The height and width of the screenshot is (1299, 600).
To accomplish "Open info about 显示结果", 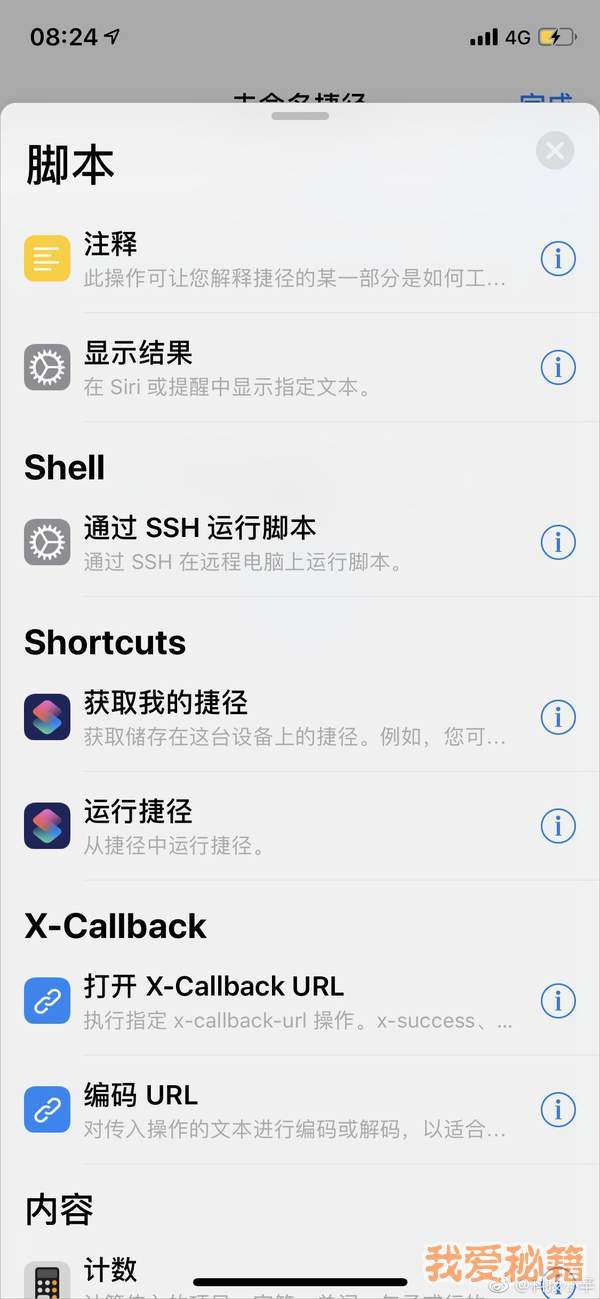I will [x=558, y=368].
